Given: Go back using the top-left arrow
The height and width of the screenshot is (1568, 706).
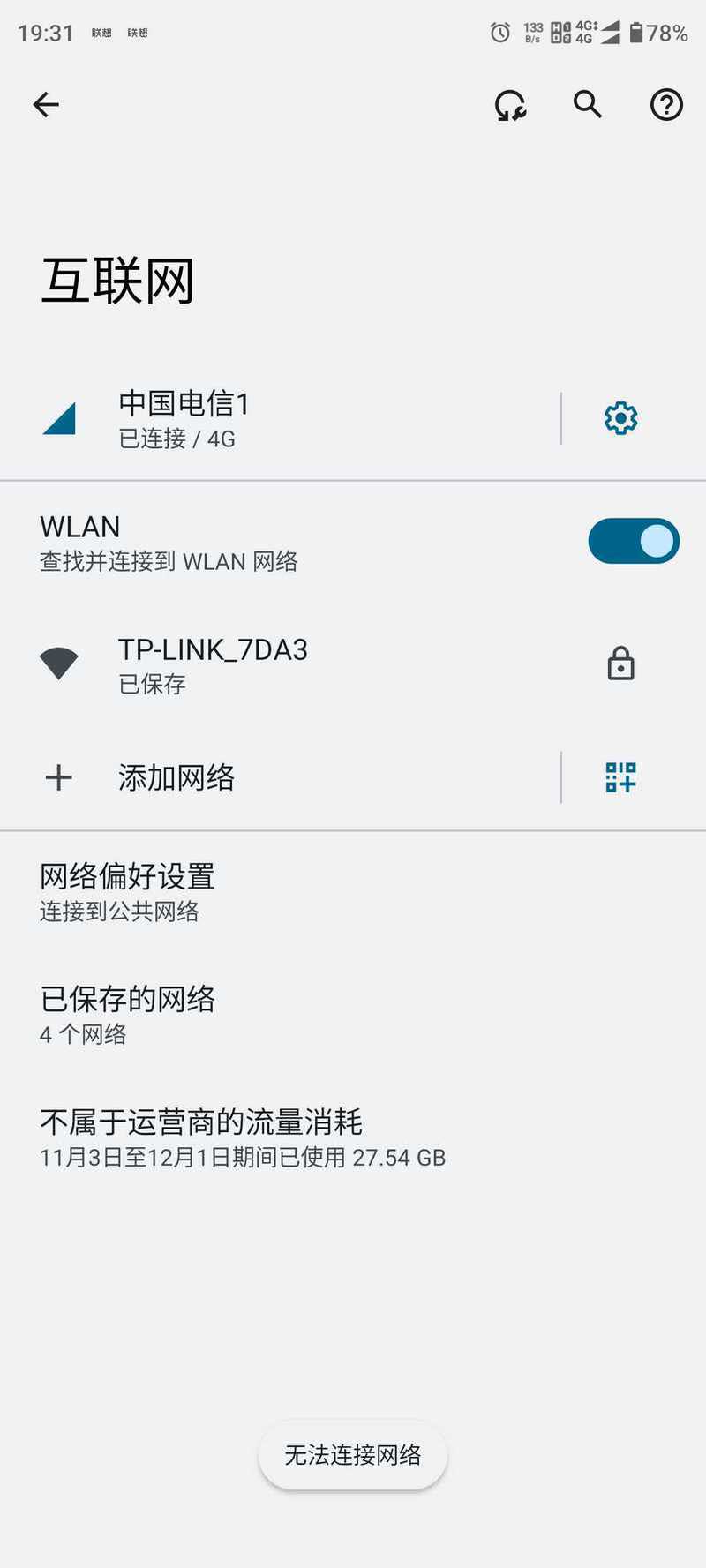Looking at the screenshot, I should click(x=46, y=105).
